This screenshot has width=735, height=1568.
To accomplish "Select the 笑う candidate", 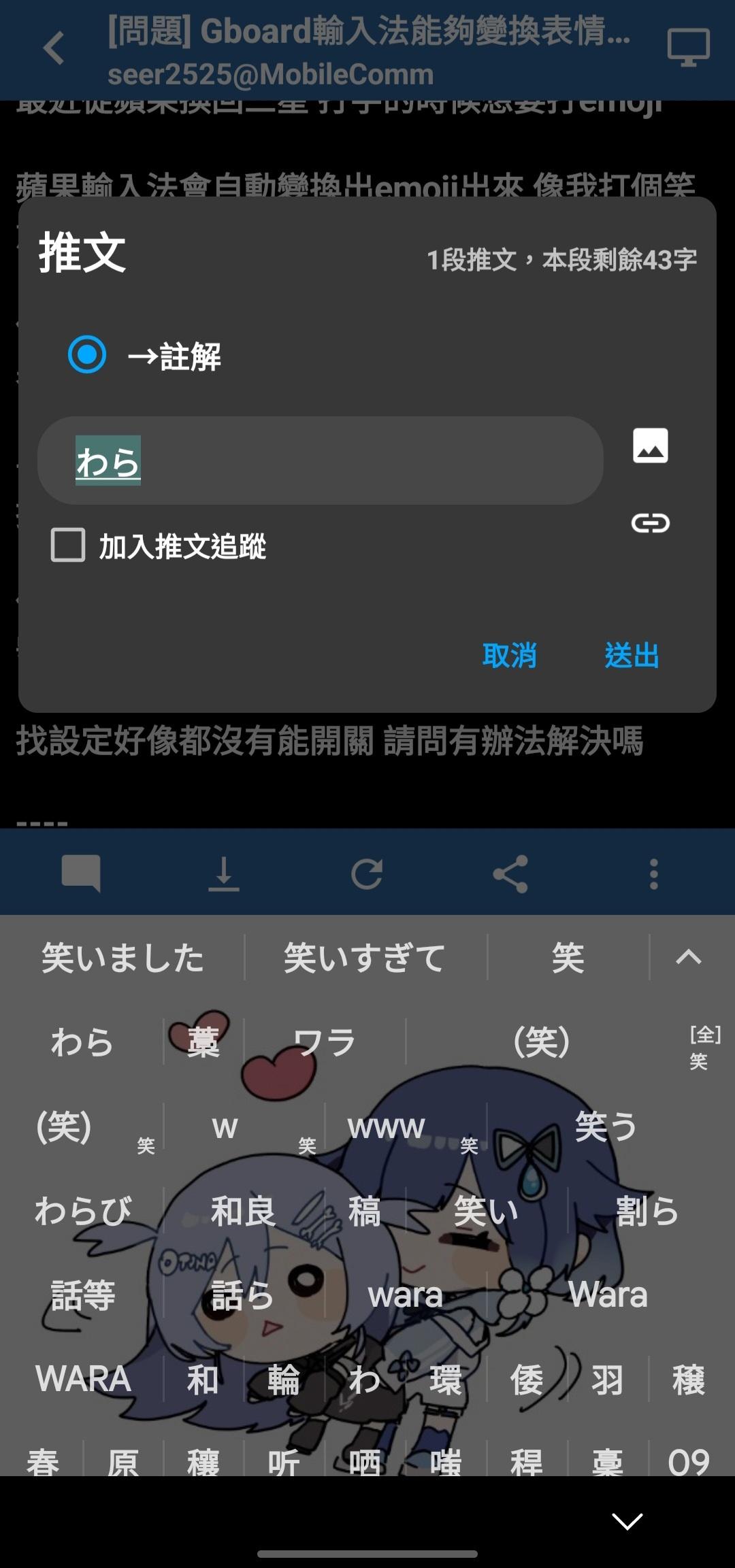I will (606, 1127).
